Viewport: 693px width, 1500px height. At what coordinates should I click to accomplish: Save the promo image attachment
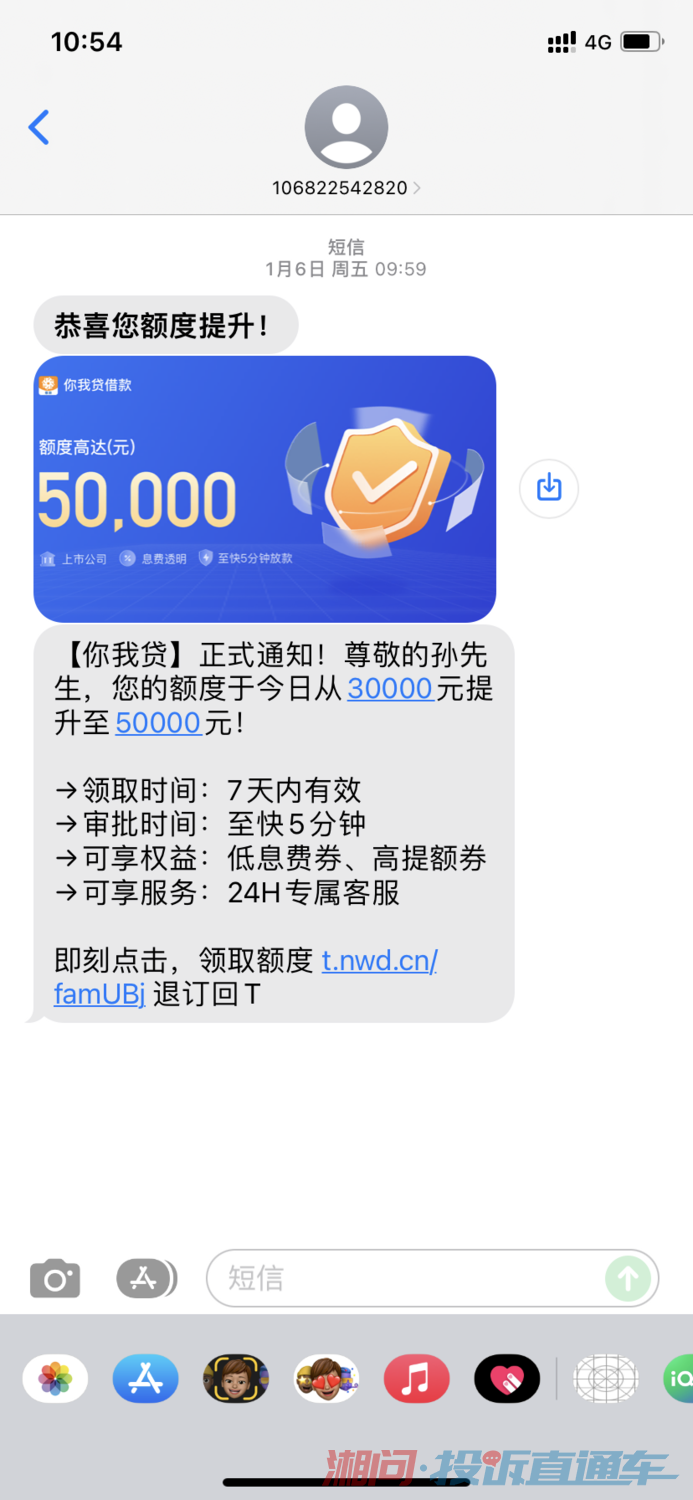(x=549, y=488)
